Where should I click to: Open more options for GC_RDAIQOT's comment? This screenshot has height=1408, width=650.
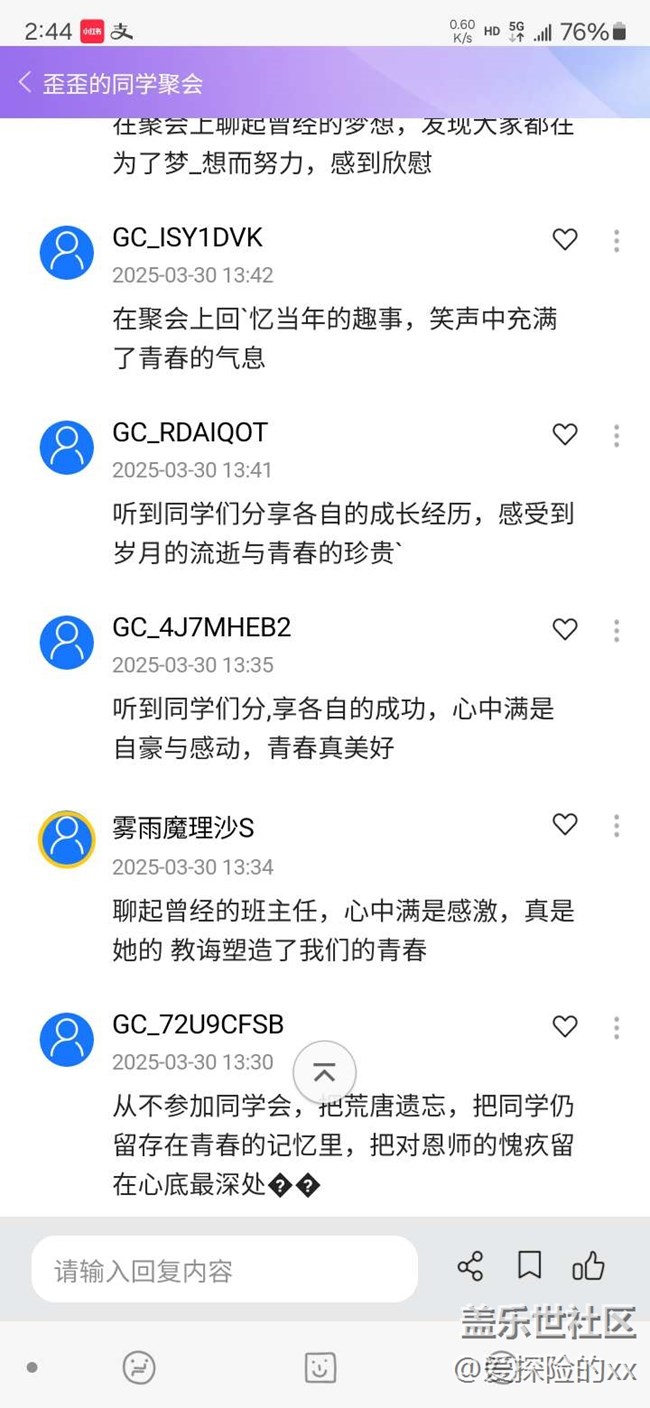pyautogui.click(x=616, y=435)
